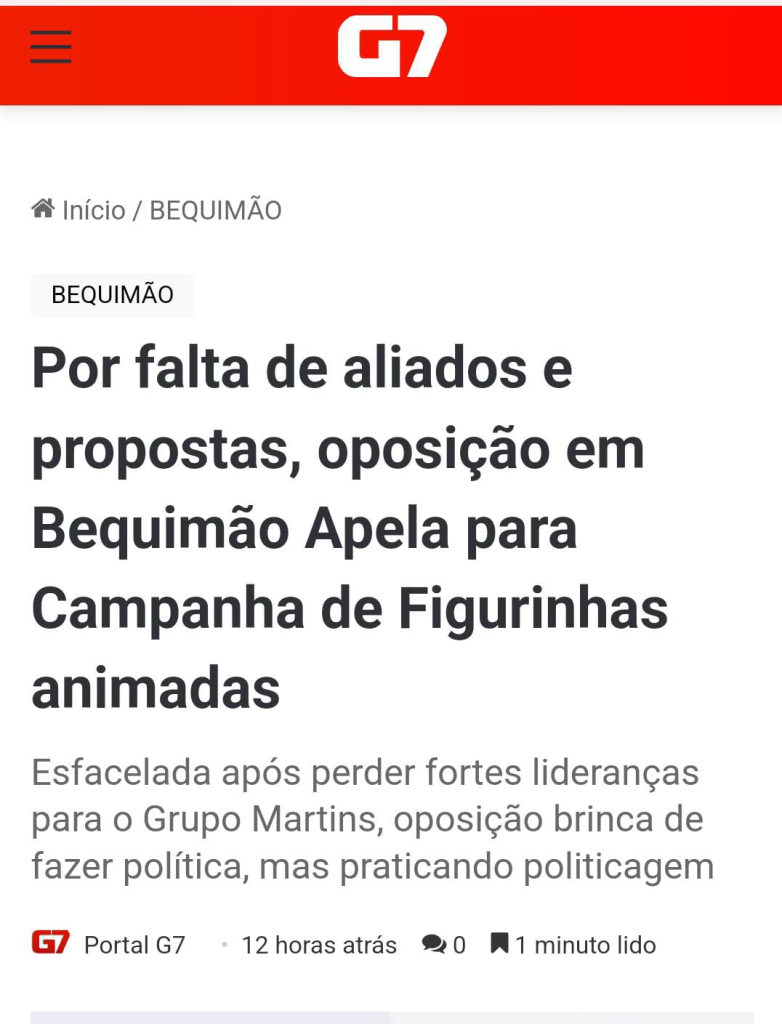The width and height of the screenshot is (782, 1024).
Task: Open the Portal G7 author page
Action: click(134, 945)
